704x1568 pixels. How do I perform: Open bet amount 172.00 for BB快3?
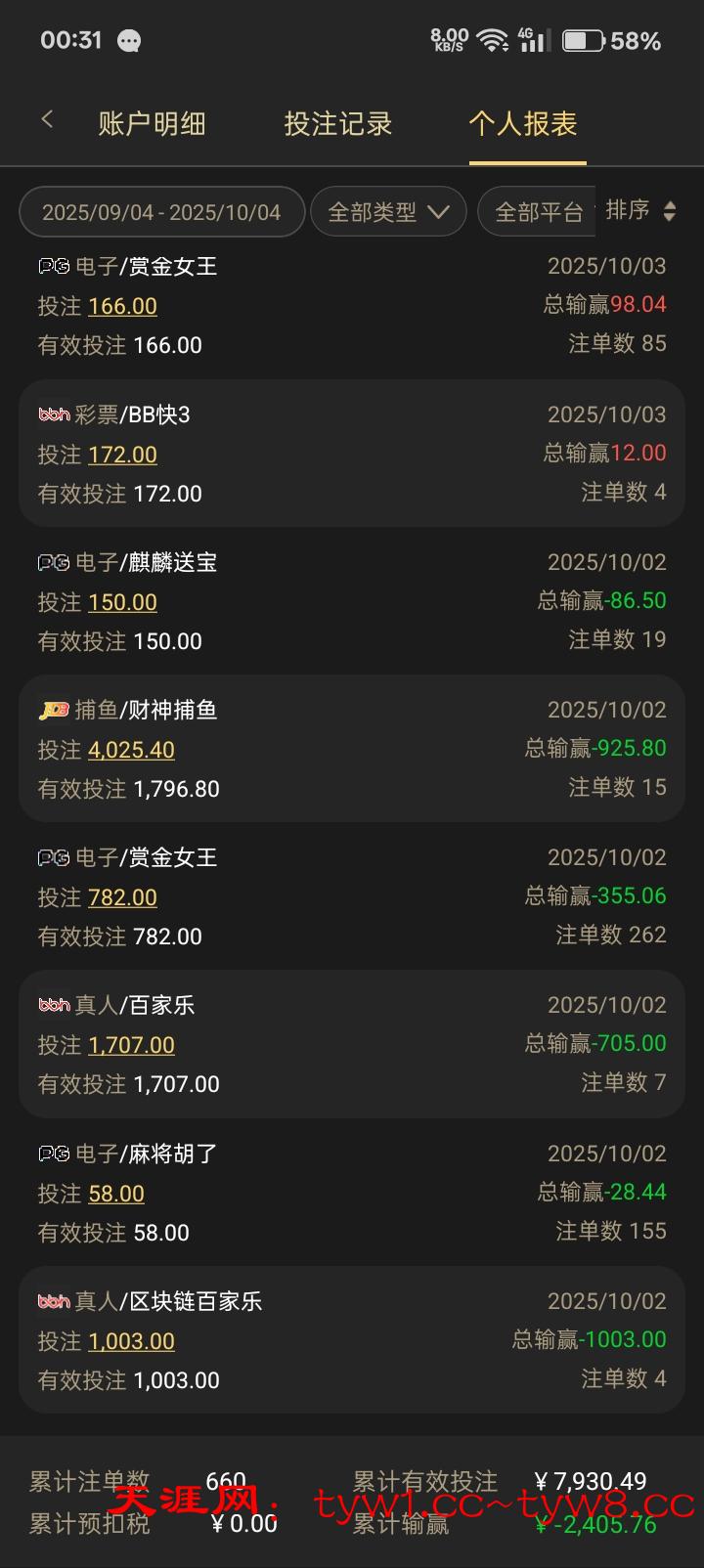click(x=122, y=456)
